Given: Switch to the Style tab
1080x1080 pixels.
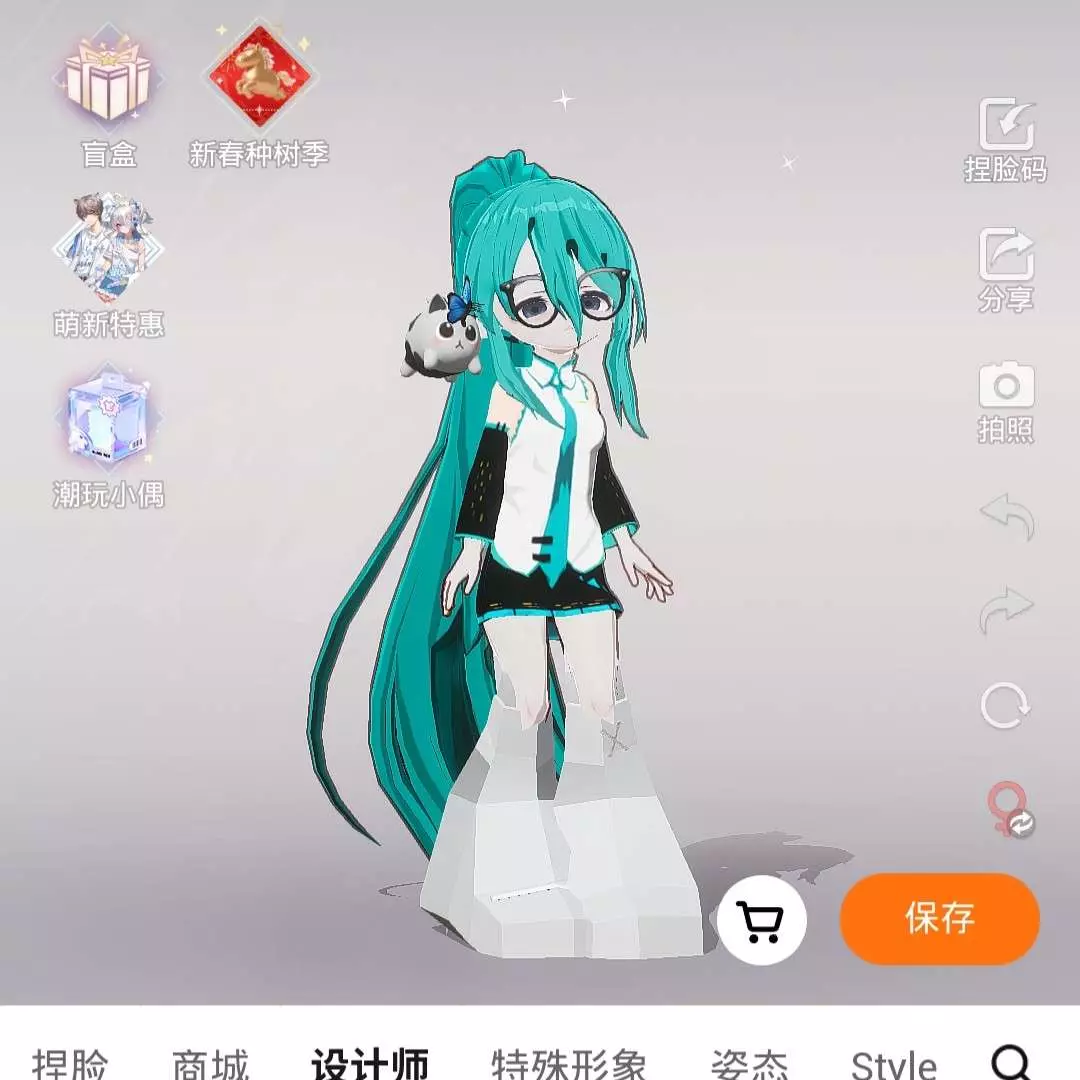Looking at the screenshot, I should [x=894, y=1064].
